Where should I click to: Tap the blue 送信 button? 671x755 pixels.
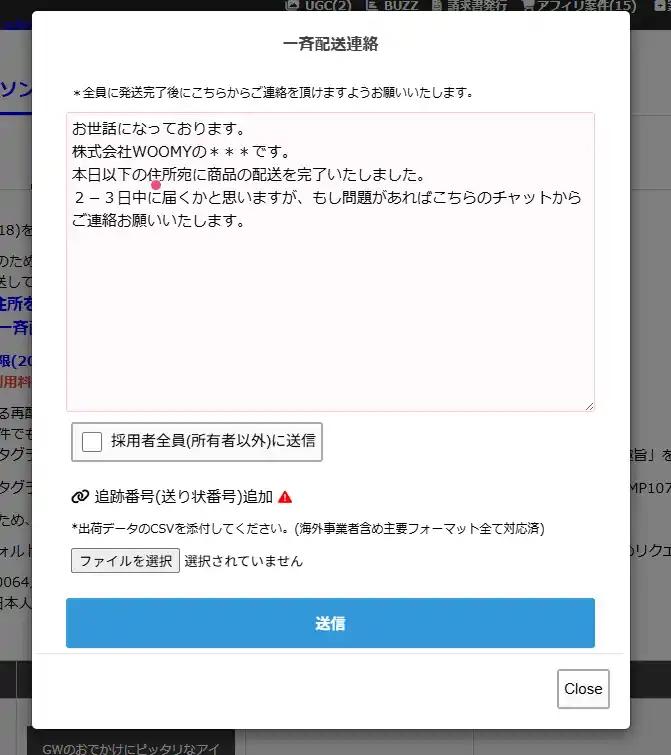(x=330, y=623)
